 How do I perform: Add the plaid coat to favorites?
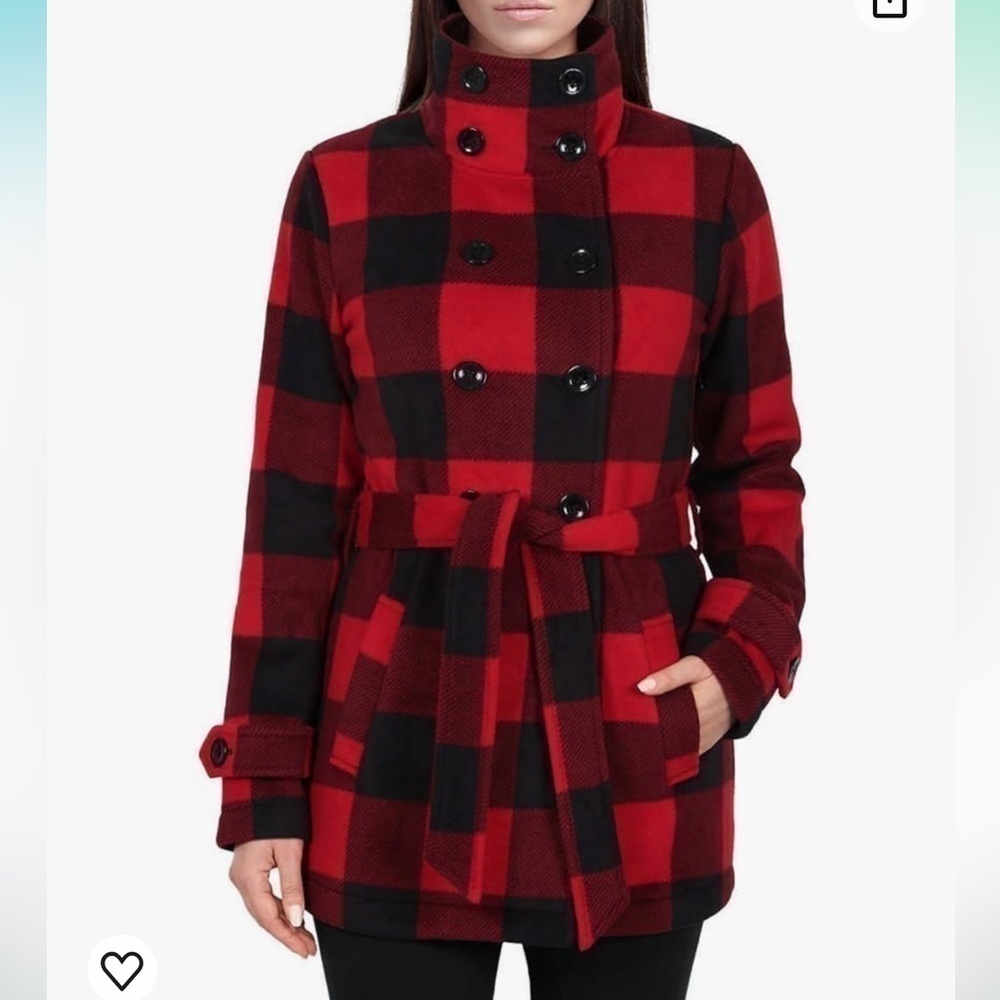[122, 968]
